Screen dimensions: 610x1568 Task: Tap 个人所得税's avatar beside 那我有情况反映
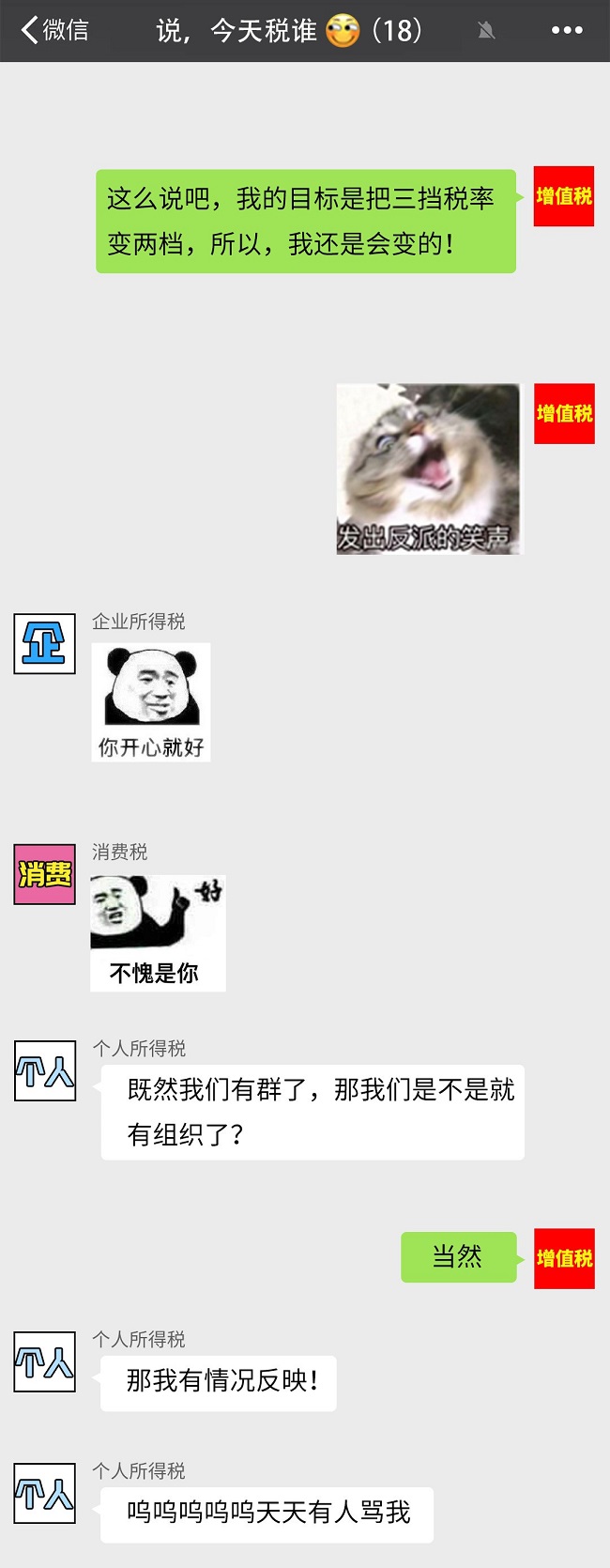44,1361
